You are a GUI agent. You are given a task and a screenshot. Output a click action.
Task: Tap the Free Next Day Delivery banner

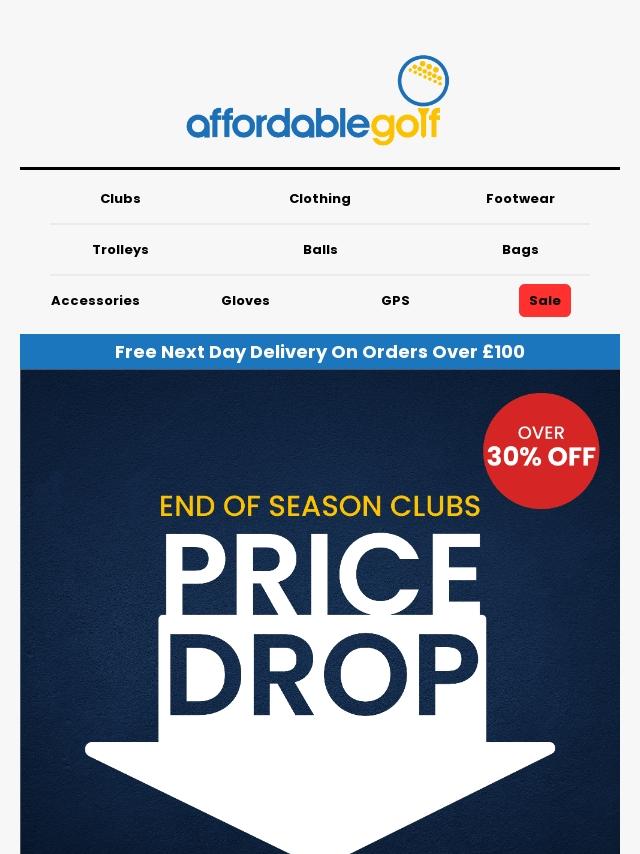320,352
